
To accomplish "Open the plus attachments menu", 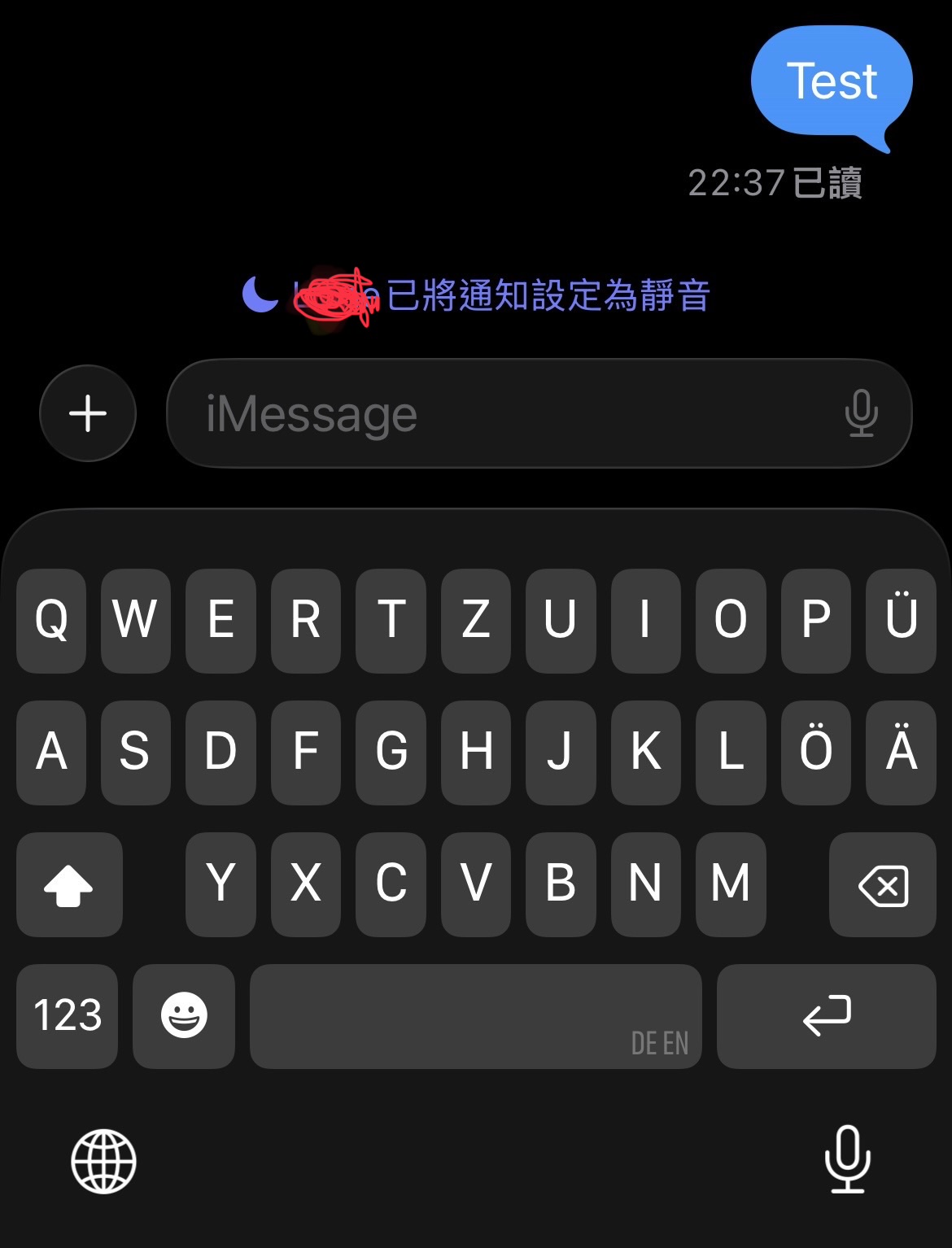I will click(x=88, y=413).
